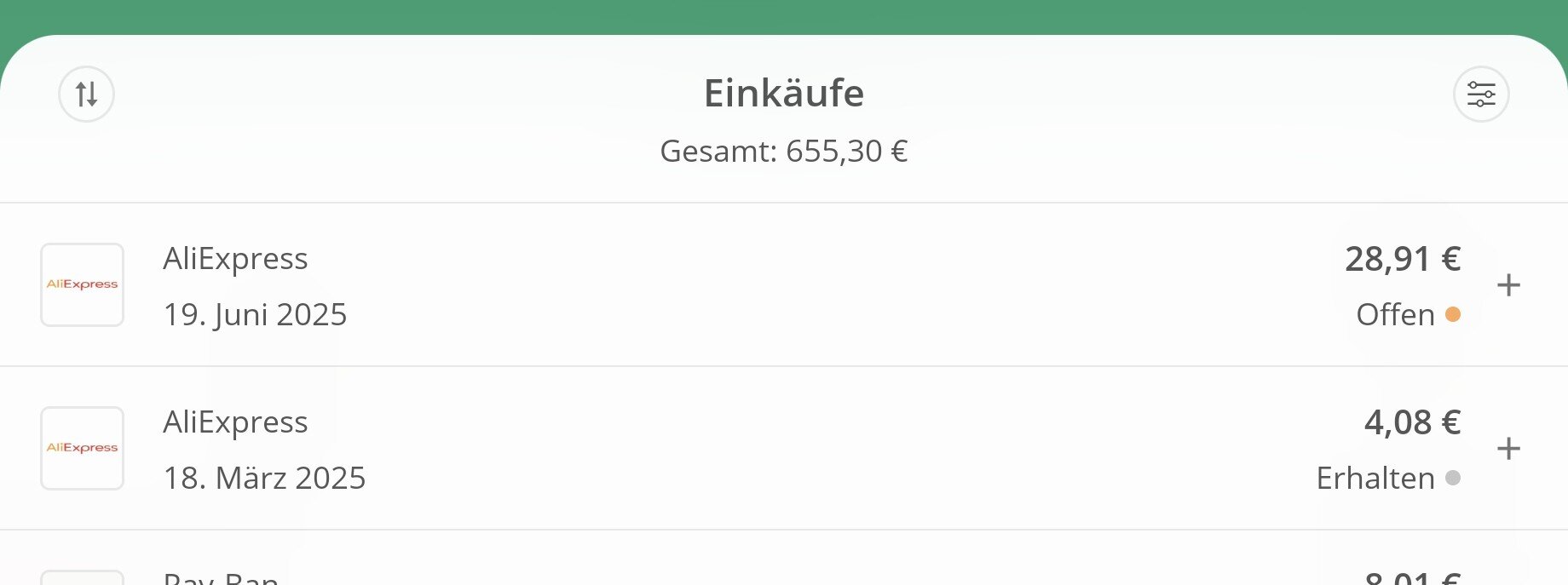Open the sort order button

pos(86,94)
